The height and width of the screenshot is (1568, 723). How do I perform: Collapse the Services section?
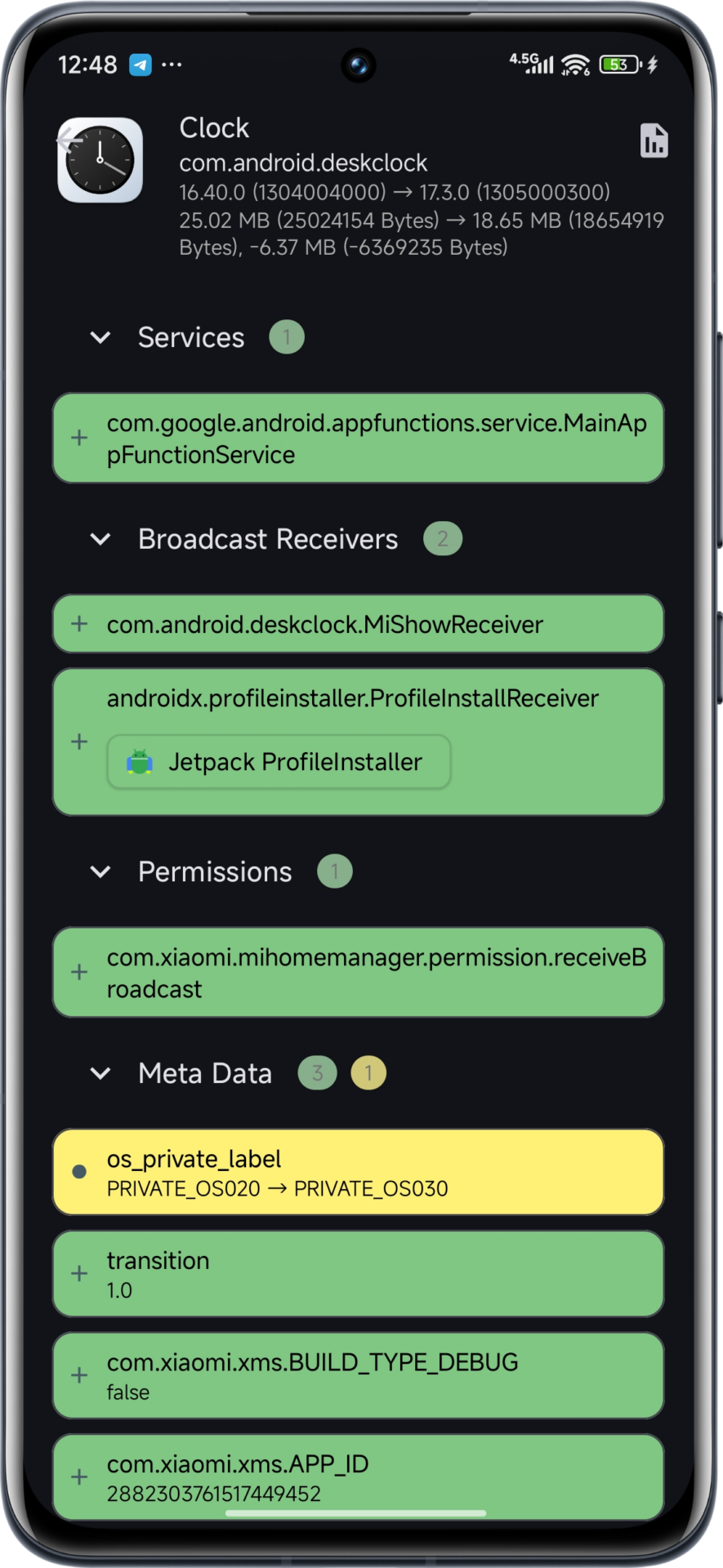pos(100,337)
